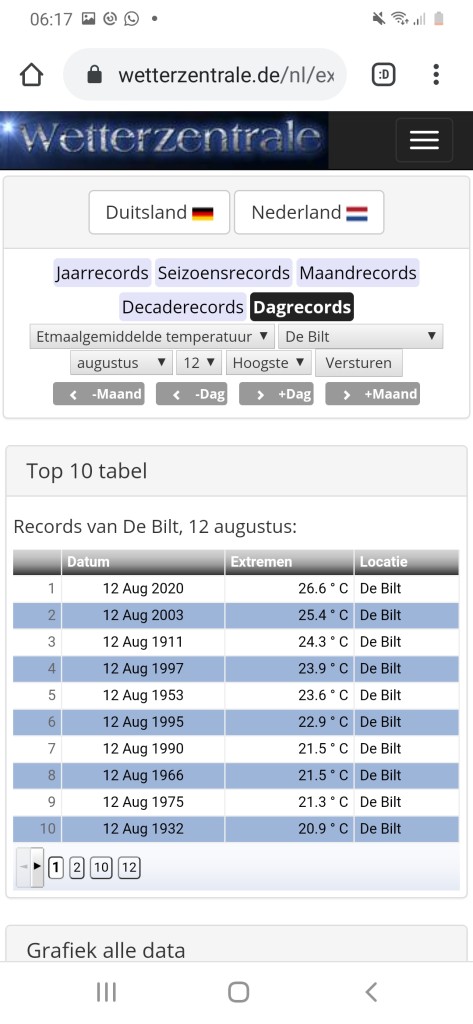473x1024 pixels.
Task: Open the De Bilt station dropdown
Action: click(x=361, y=337)
